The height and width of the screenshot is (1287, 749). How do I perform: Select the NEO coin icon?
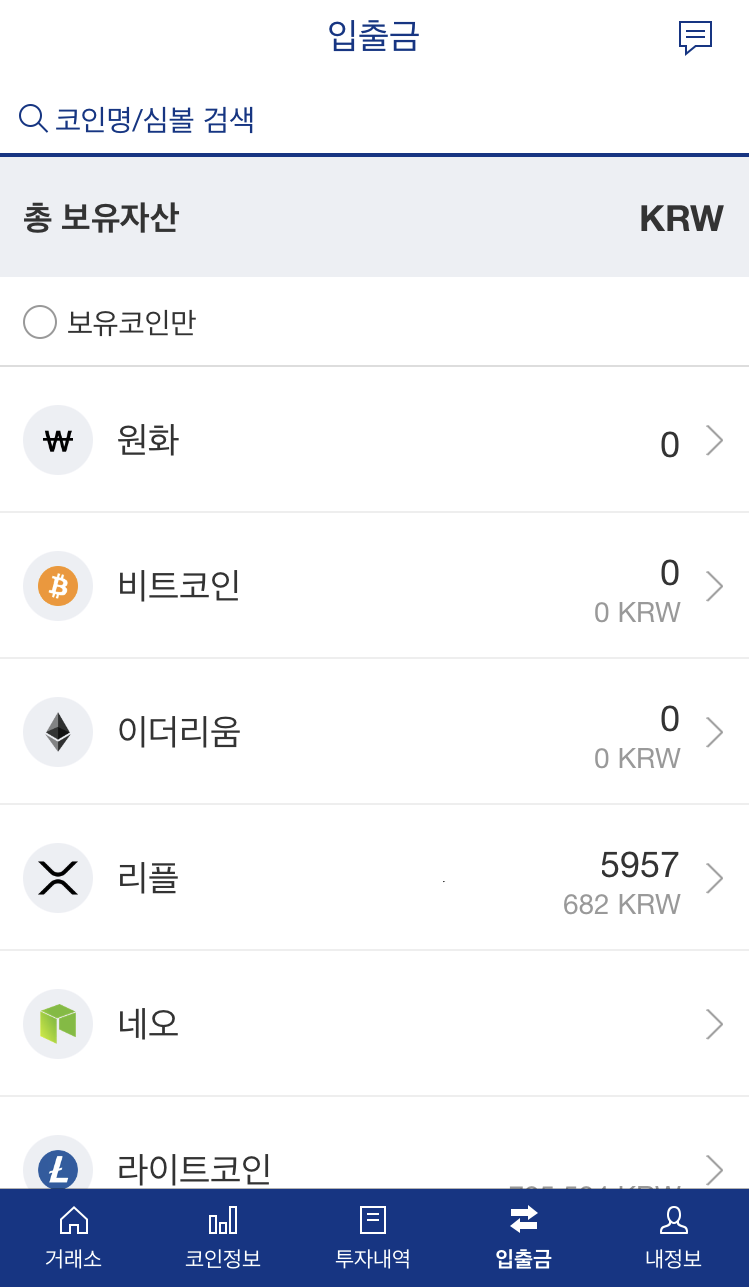pyautogui.click(x=57, y=1024)
